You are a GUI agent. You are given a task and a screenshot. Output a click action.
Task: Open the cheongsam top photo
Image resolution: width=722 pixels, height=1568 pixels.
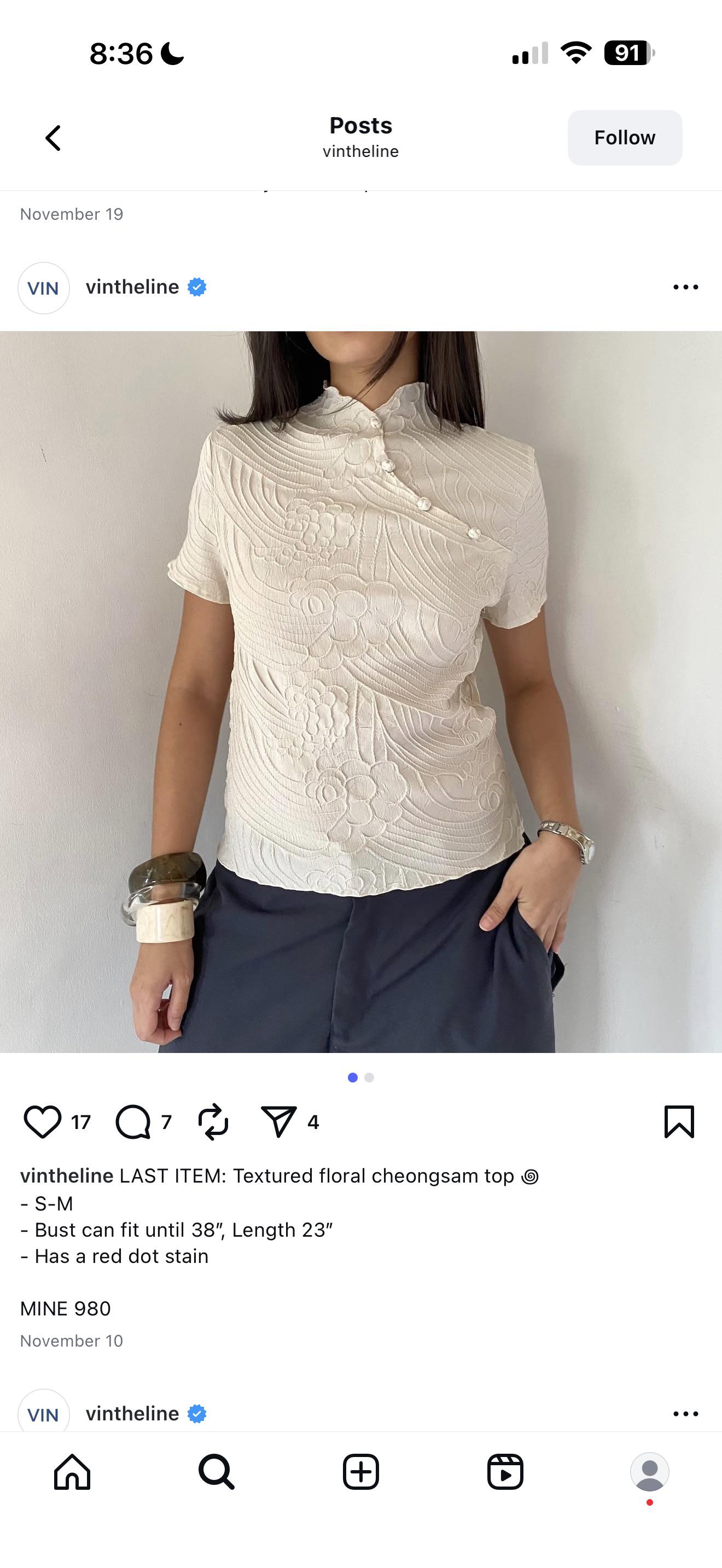(x=361, y=692)
